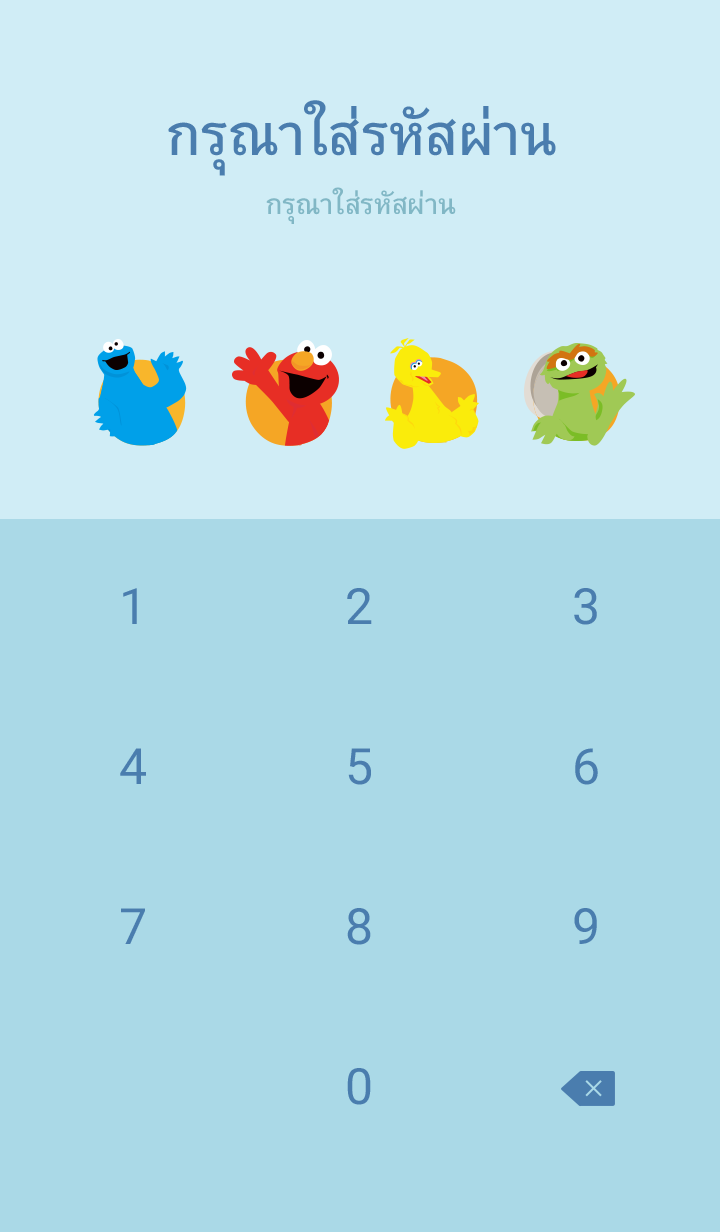Tap the 8 key

pos(359,927)
